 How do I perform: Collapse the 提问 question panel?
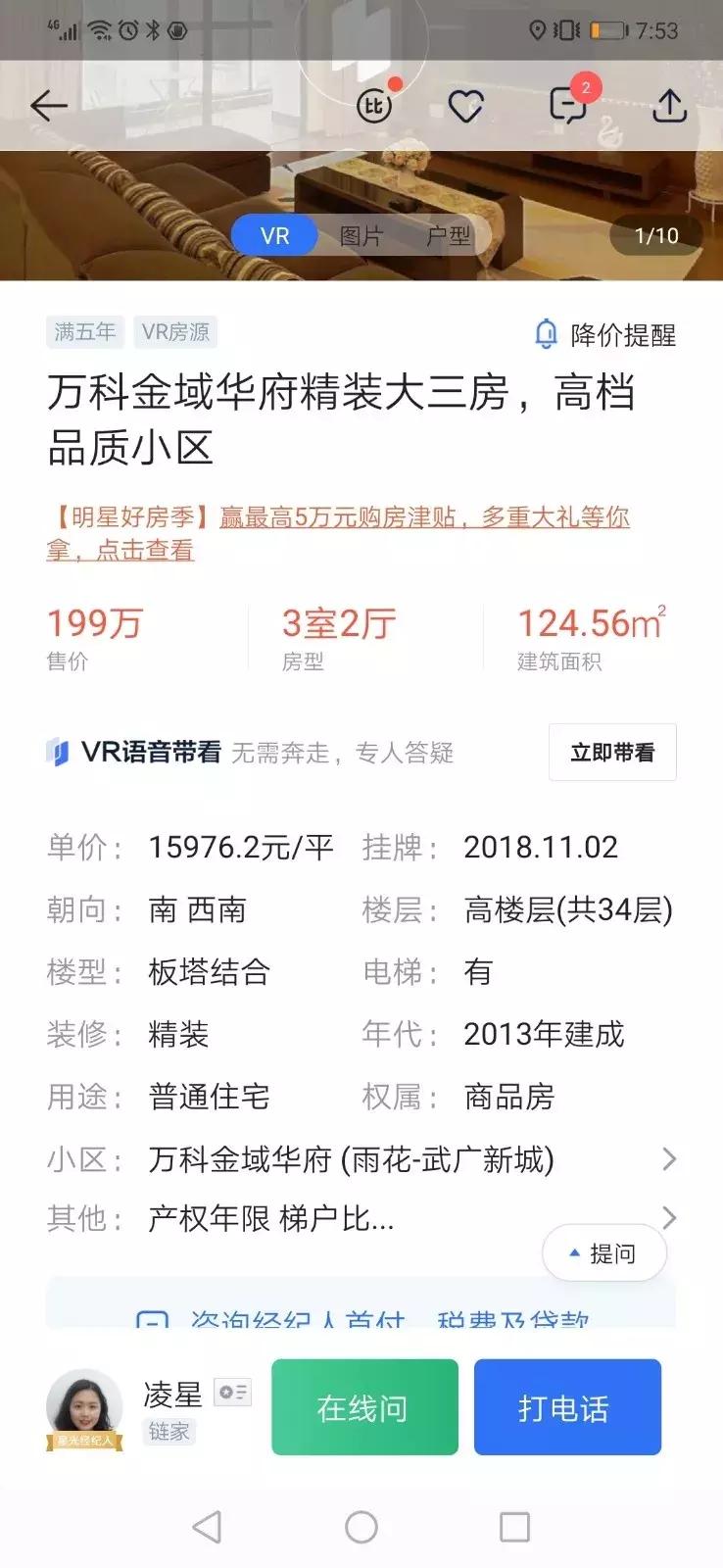pos(603,1252)
